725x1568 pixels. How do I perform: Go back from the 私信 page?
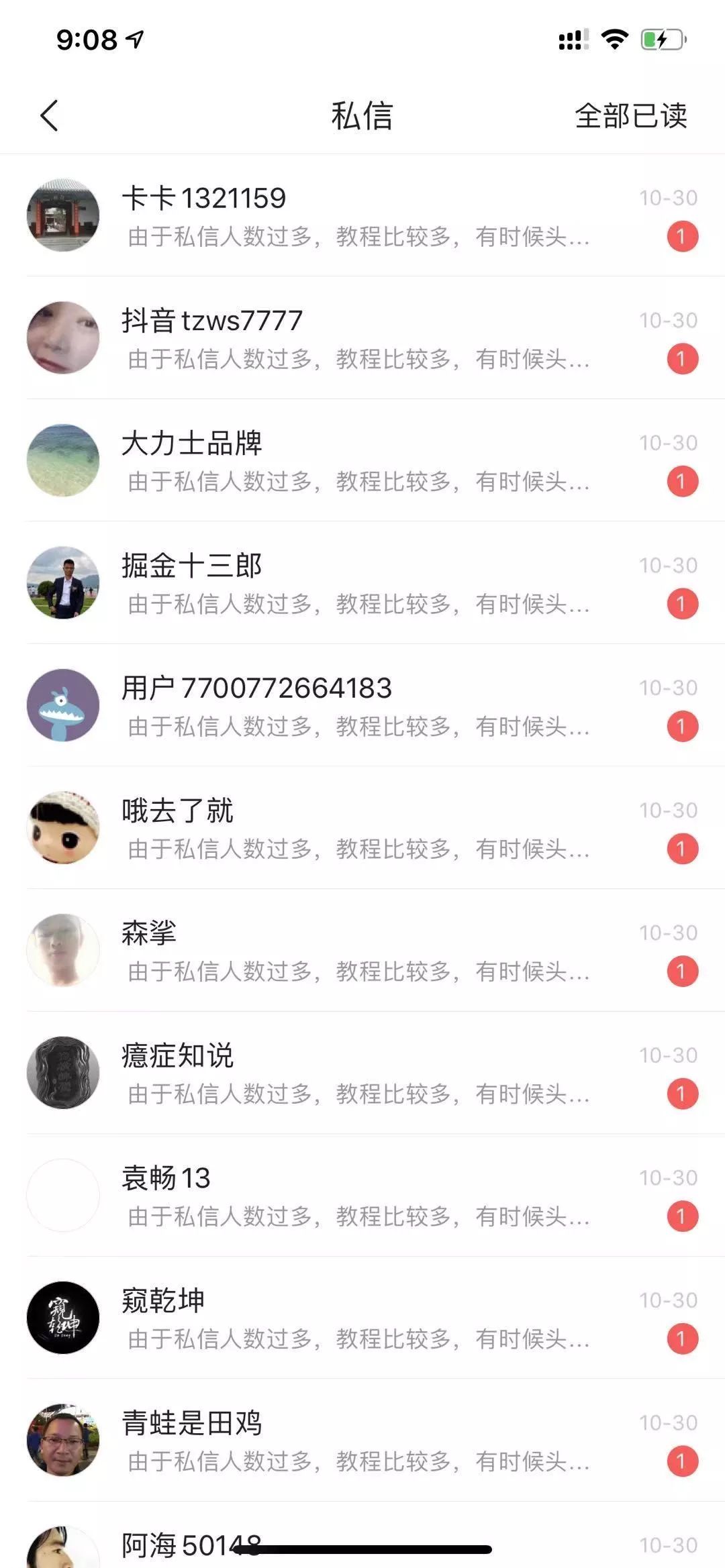(x=49, y=115)
